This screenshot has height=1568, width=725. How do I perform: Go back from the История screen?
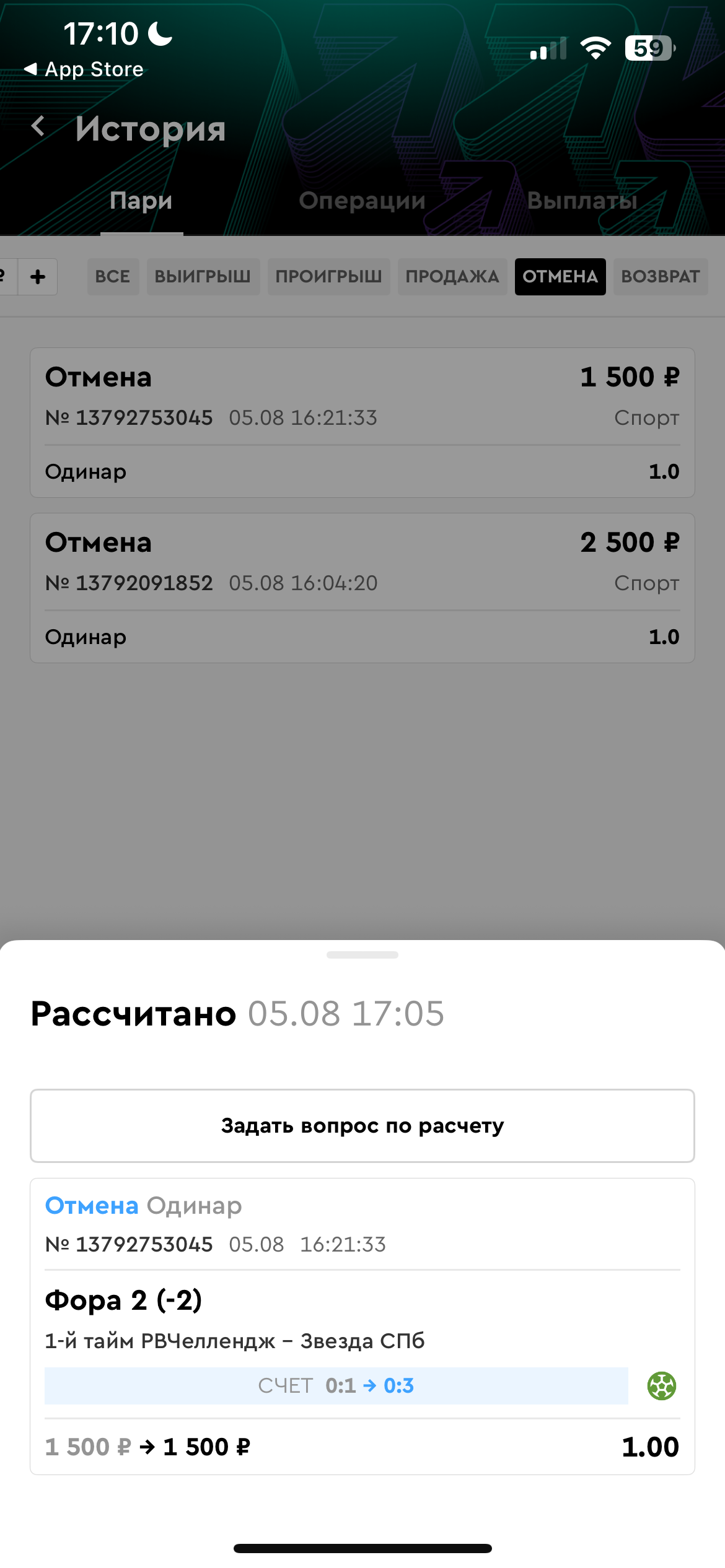pyautogui.click(x=38, y=127)
